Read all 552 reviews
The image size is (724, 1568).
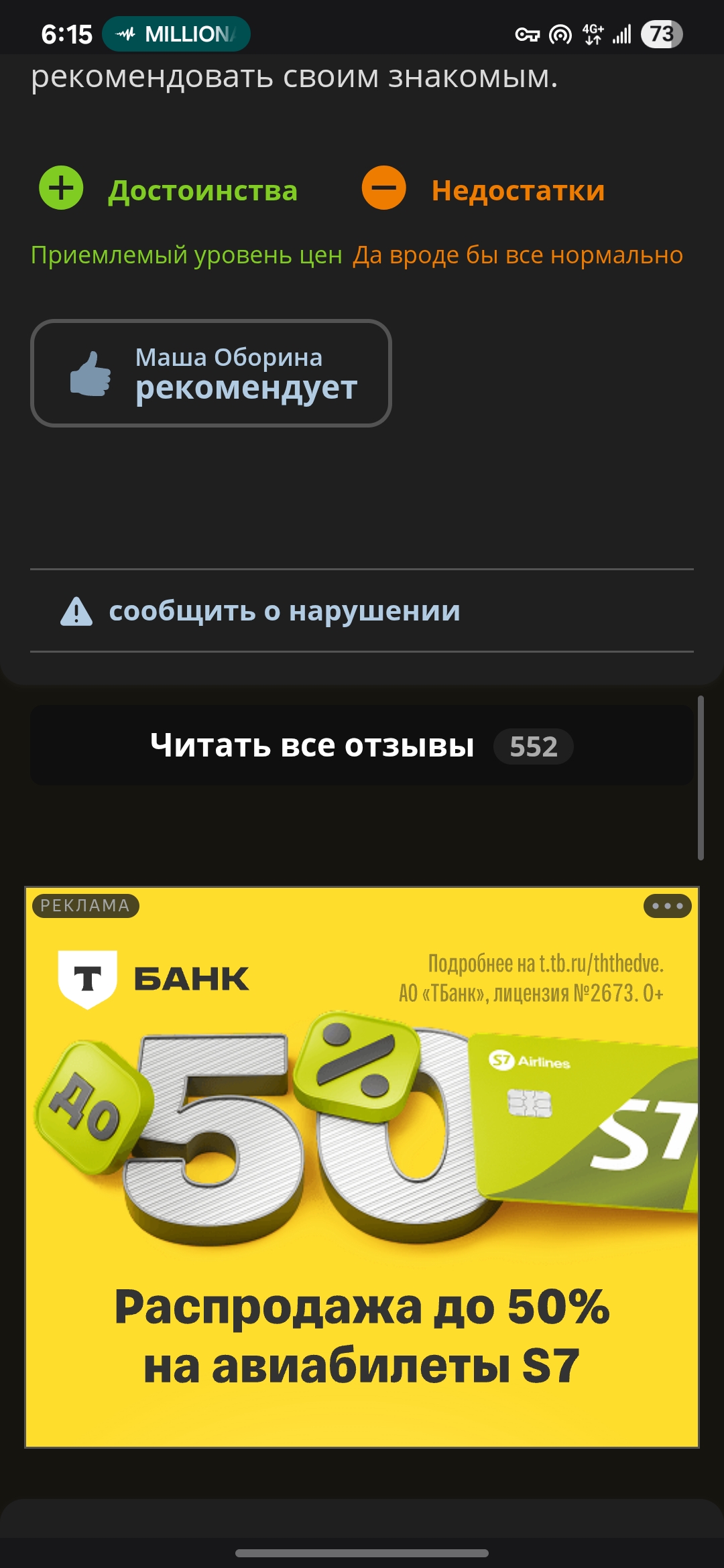pos(361,746)
